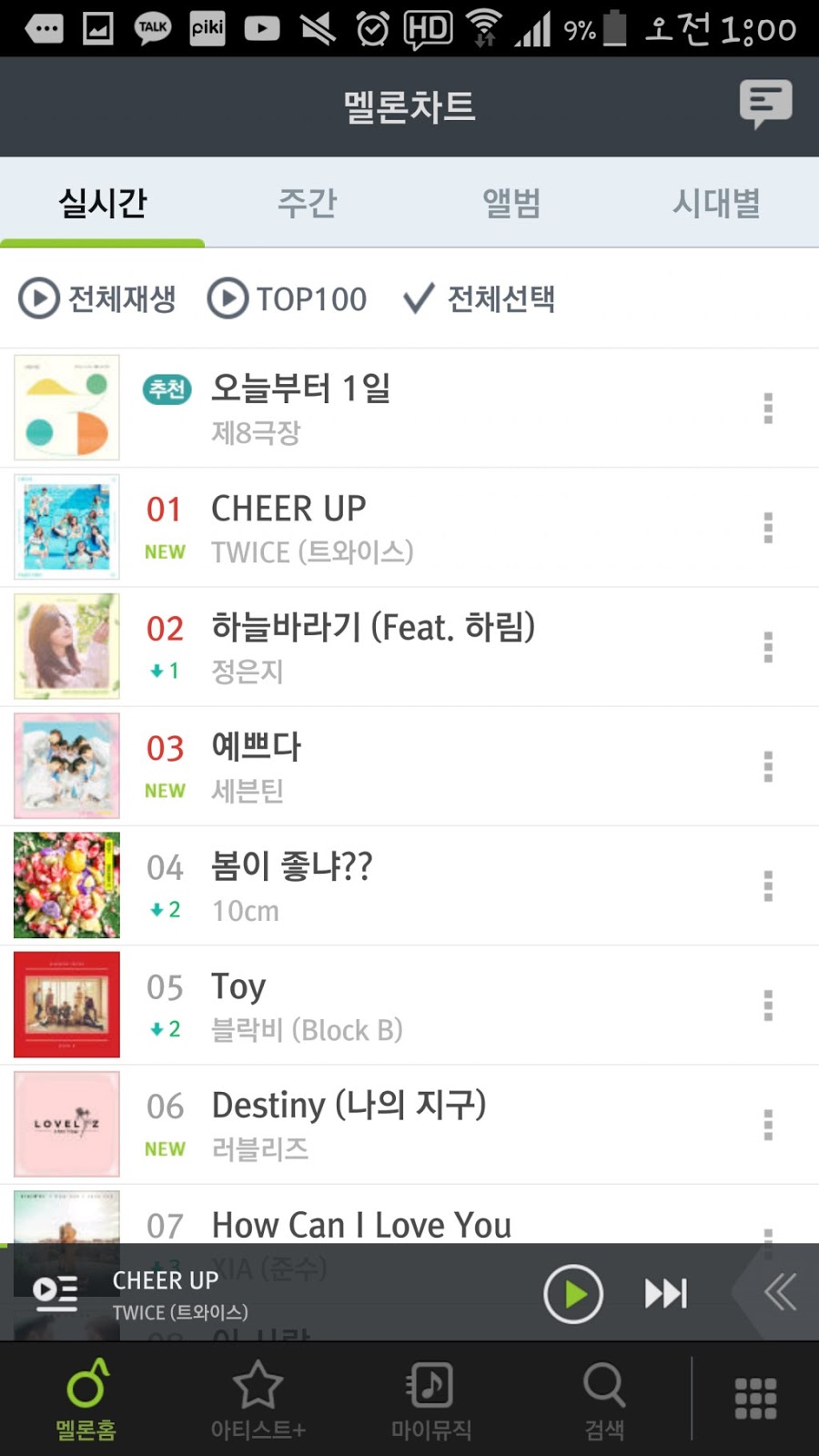
Task: Switch to the 주간 tab
Action: (x=307, y=203)
